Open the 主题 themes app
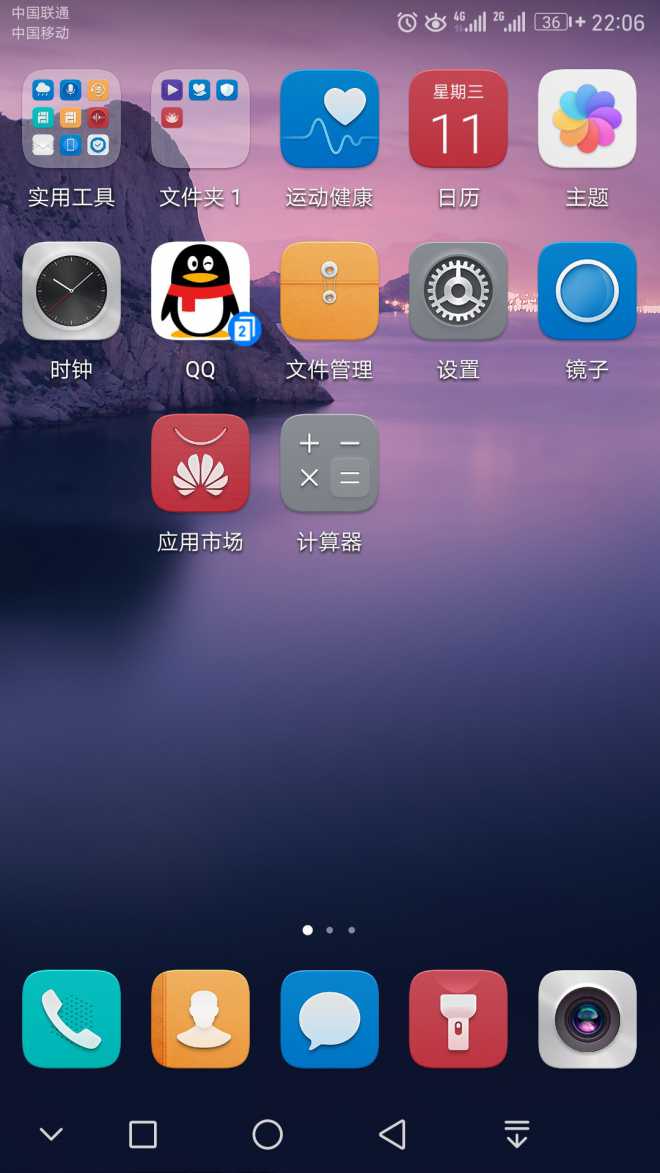 point(587,119)
